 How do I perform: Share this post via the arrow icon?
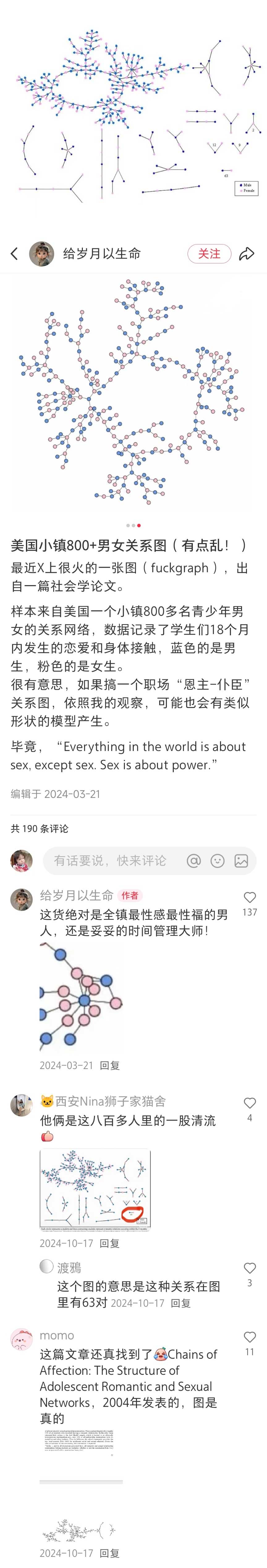246,254
